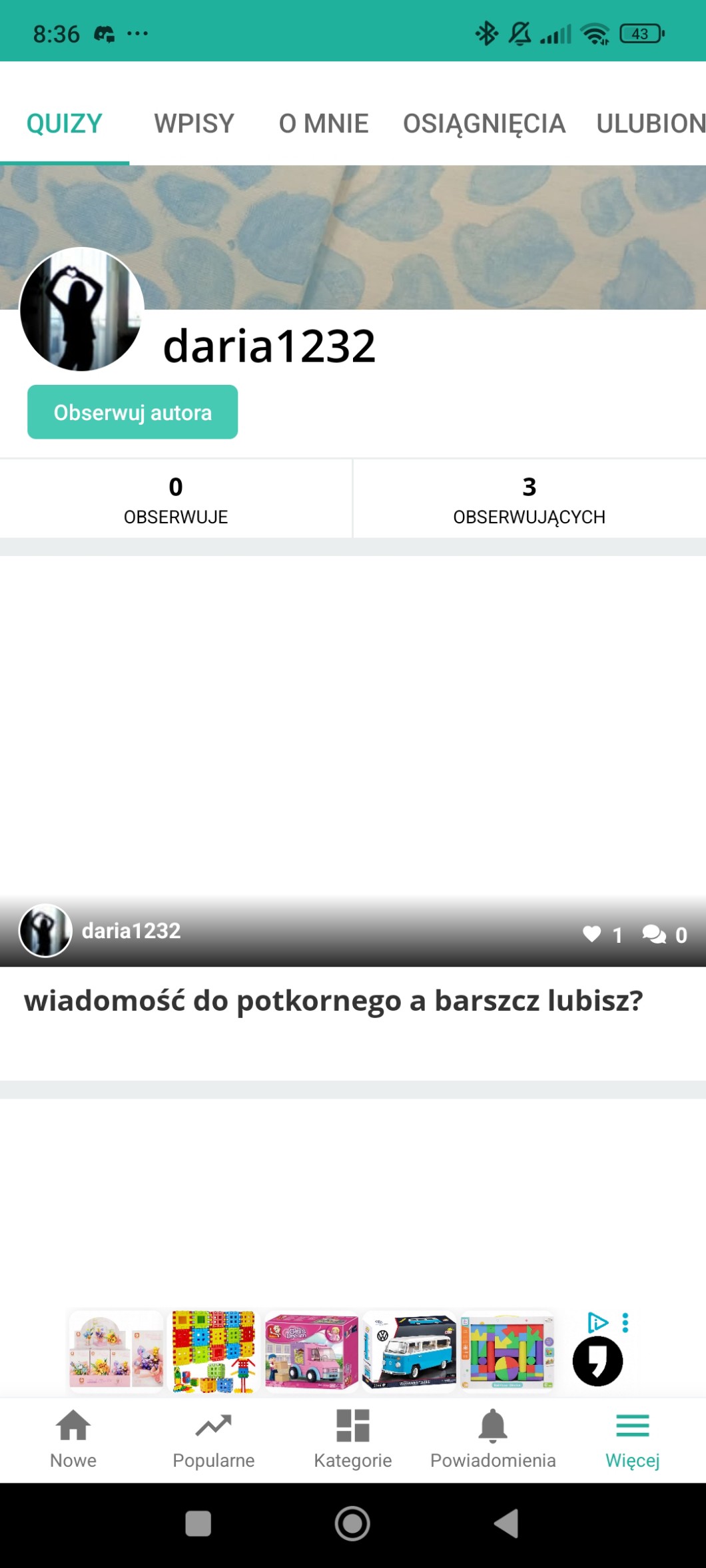
Task: View the 0 OBSERWUJE following list
Action: (176, 499)
